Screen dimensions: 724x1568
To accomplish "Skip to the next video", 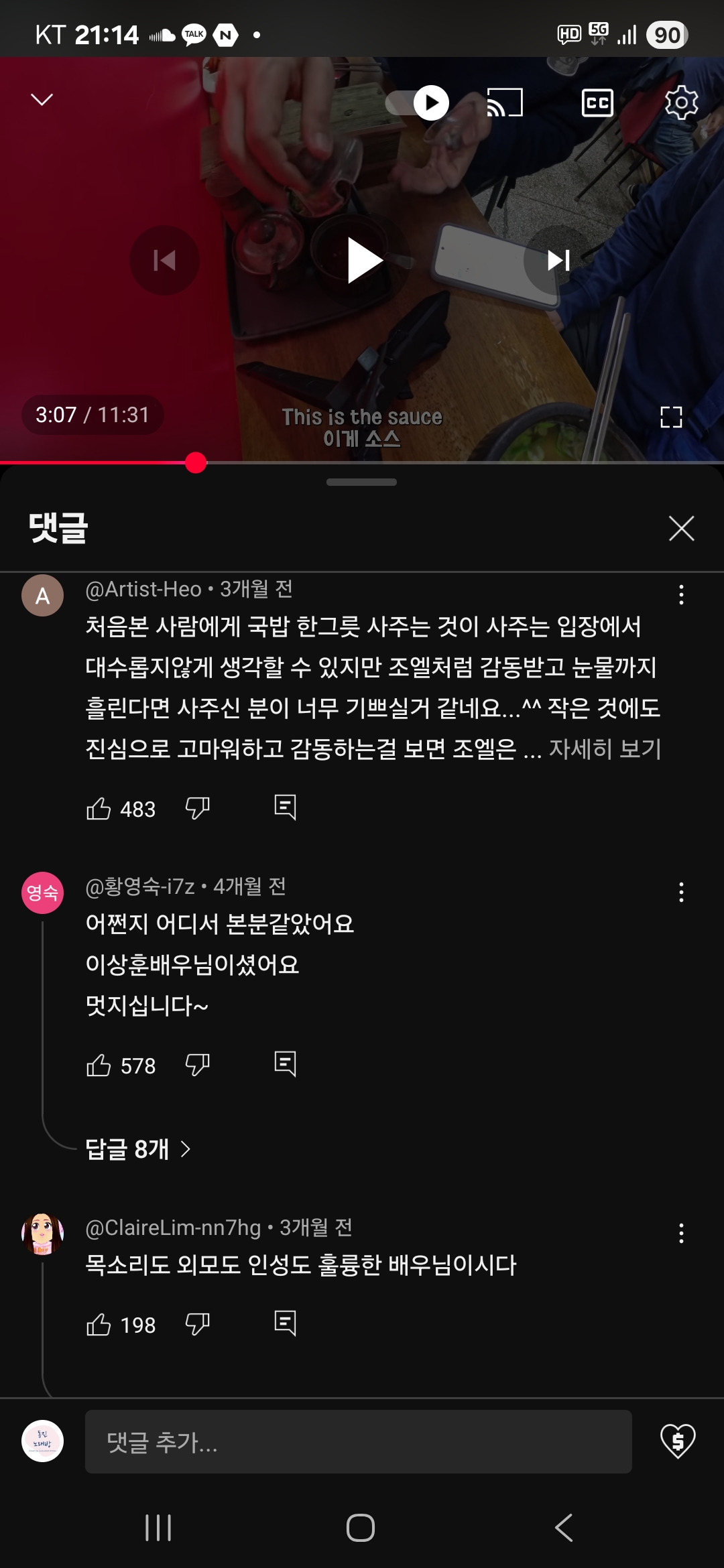I will [x=558, y=260].
